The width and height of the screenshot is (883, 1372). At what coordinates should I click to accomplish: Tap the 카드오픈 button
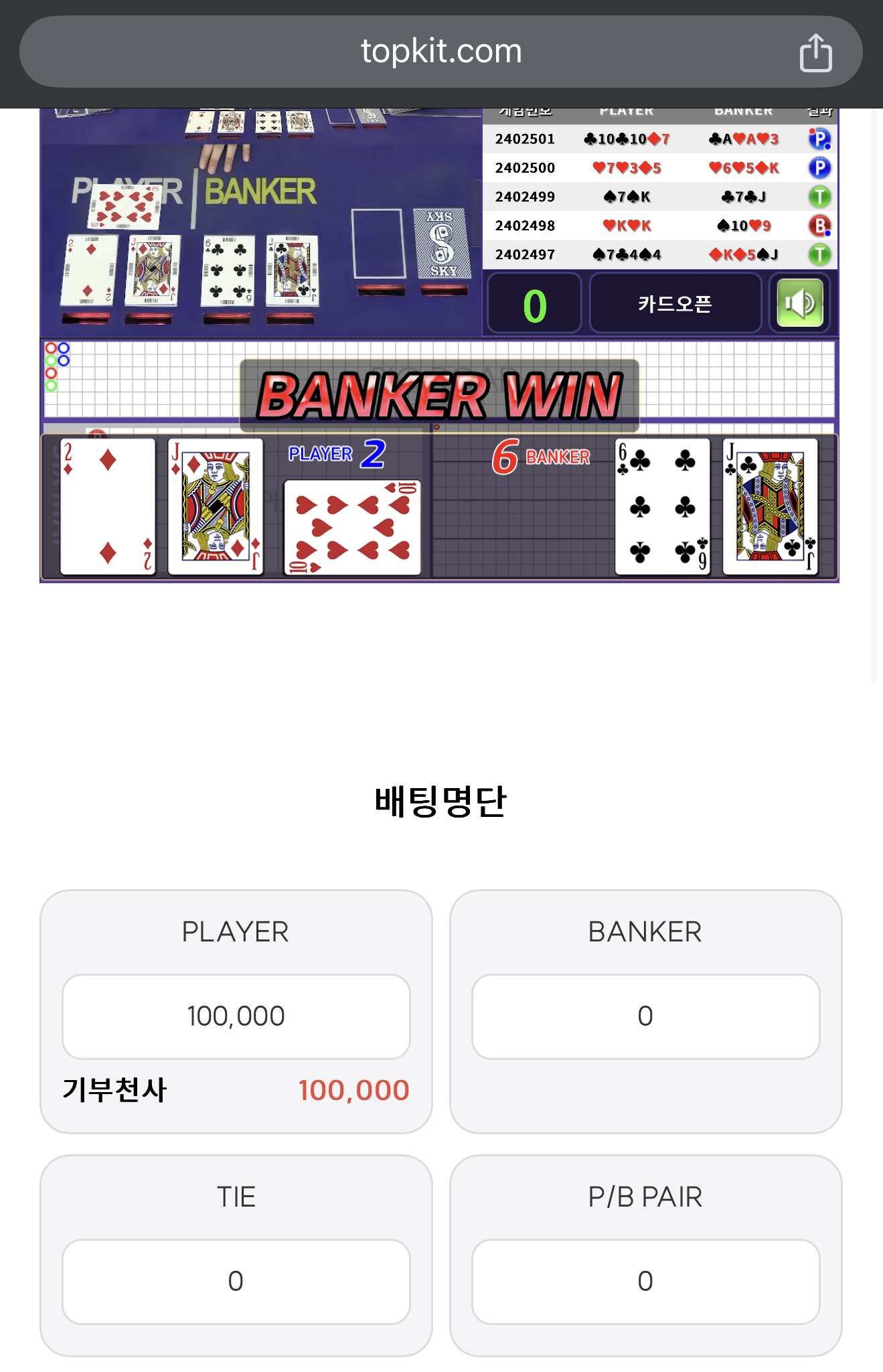tap(675, 304)
